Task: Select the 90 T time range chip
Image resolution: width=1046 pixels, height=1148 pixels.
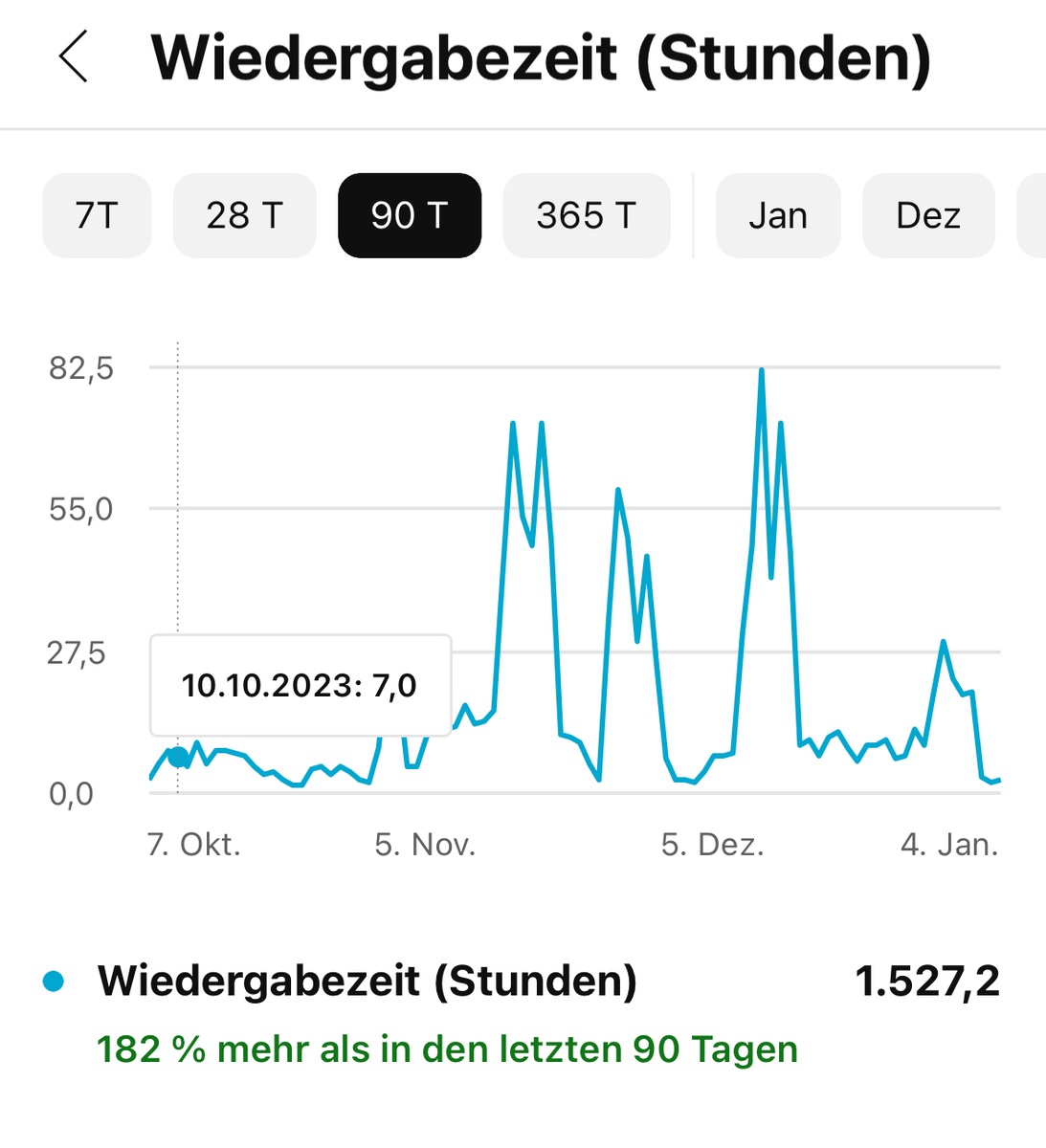Action: click(410, 215)
